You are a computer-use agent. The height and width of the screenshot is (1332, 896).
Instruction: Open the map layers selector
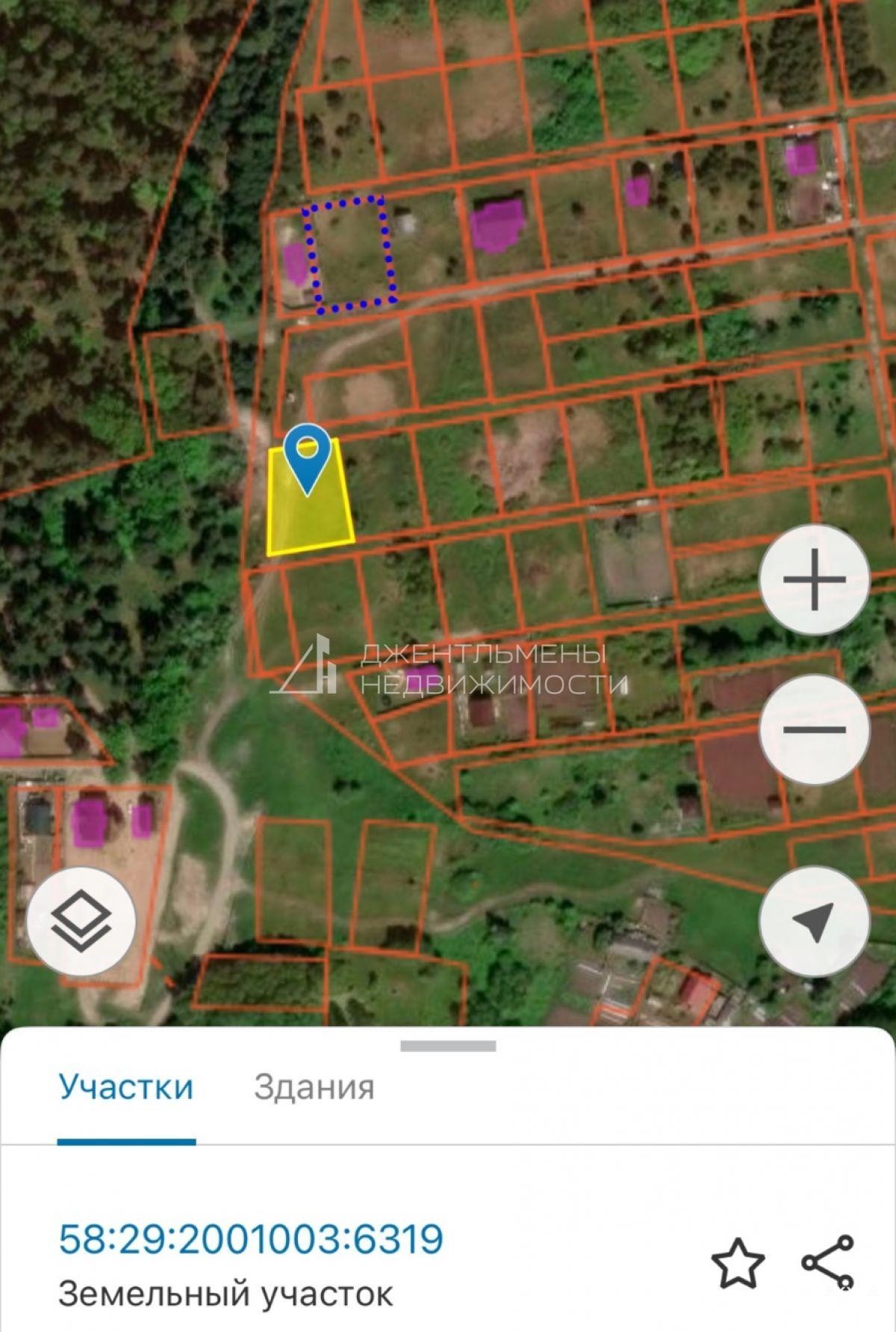tap(81, 920)
